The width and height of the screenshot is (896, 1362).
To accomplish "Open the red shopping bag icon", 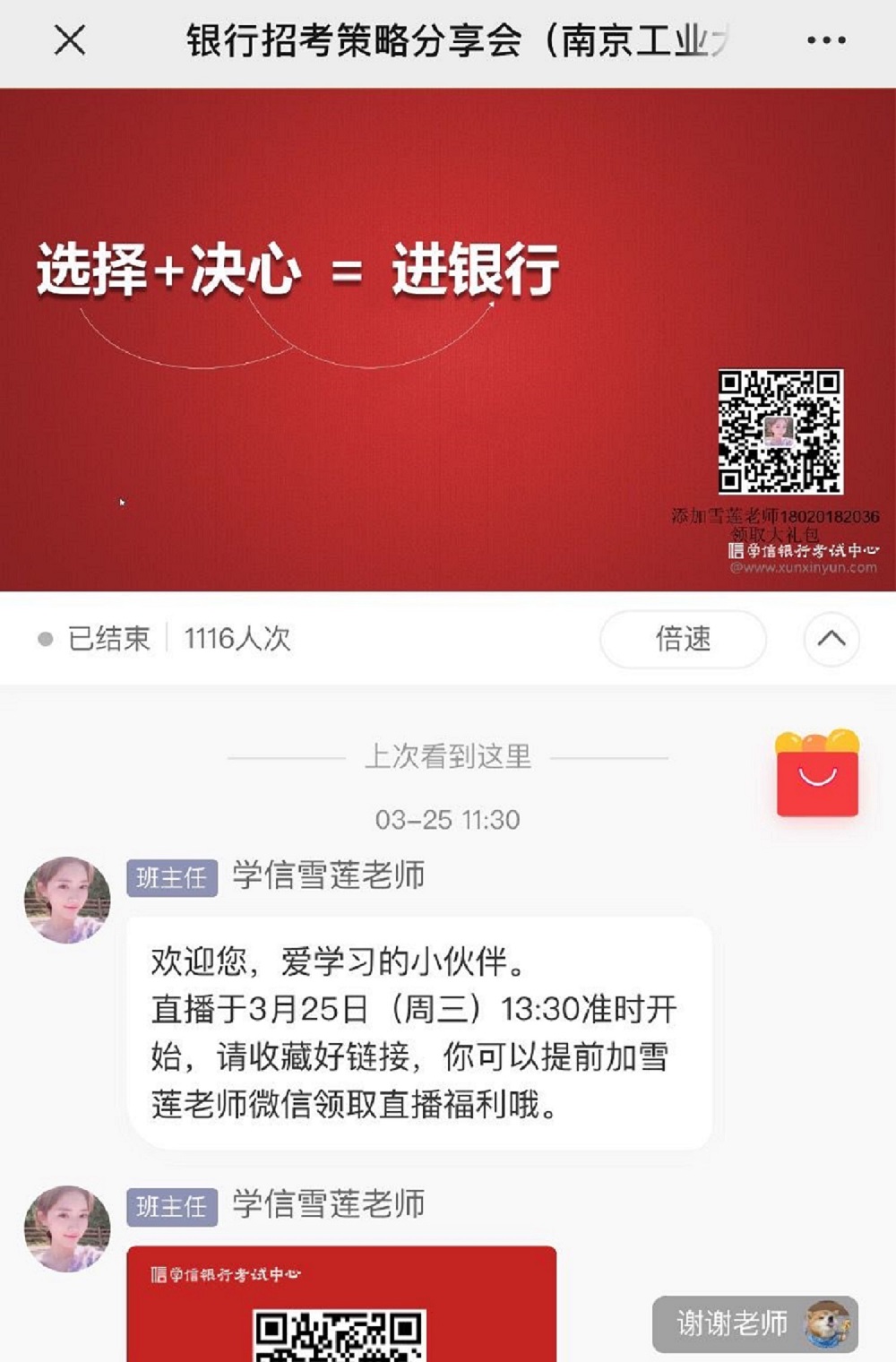I will point(816,775).
